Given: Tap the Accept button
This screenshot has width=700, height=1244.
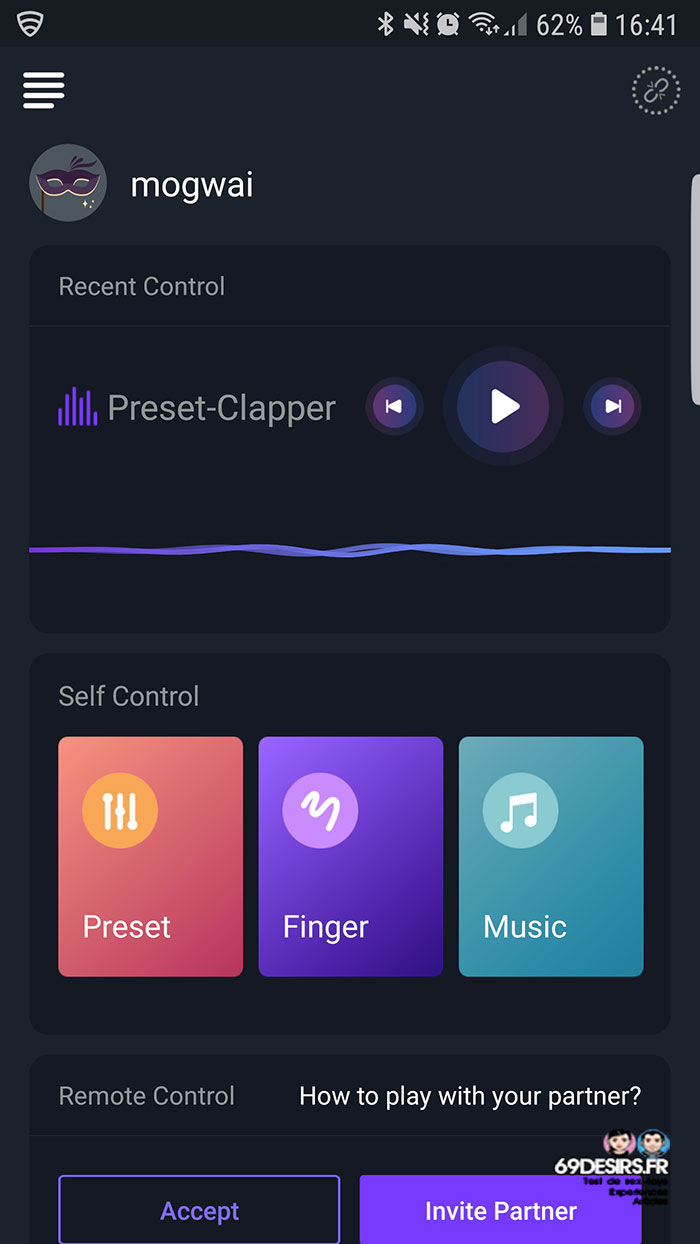Looking at the screenshot, I should coord(199,1210).
